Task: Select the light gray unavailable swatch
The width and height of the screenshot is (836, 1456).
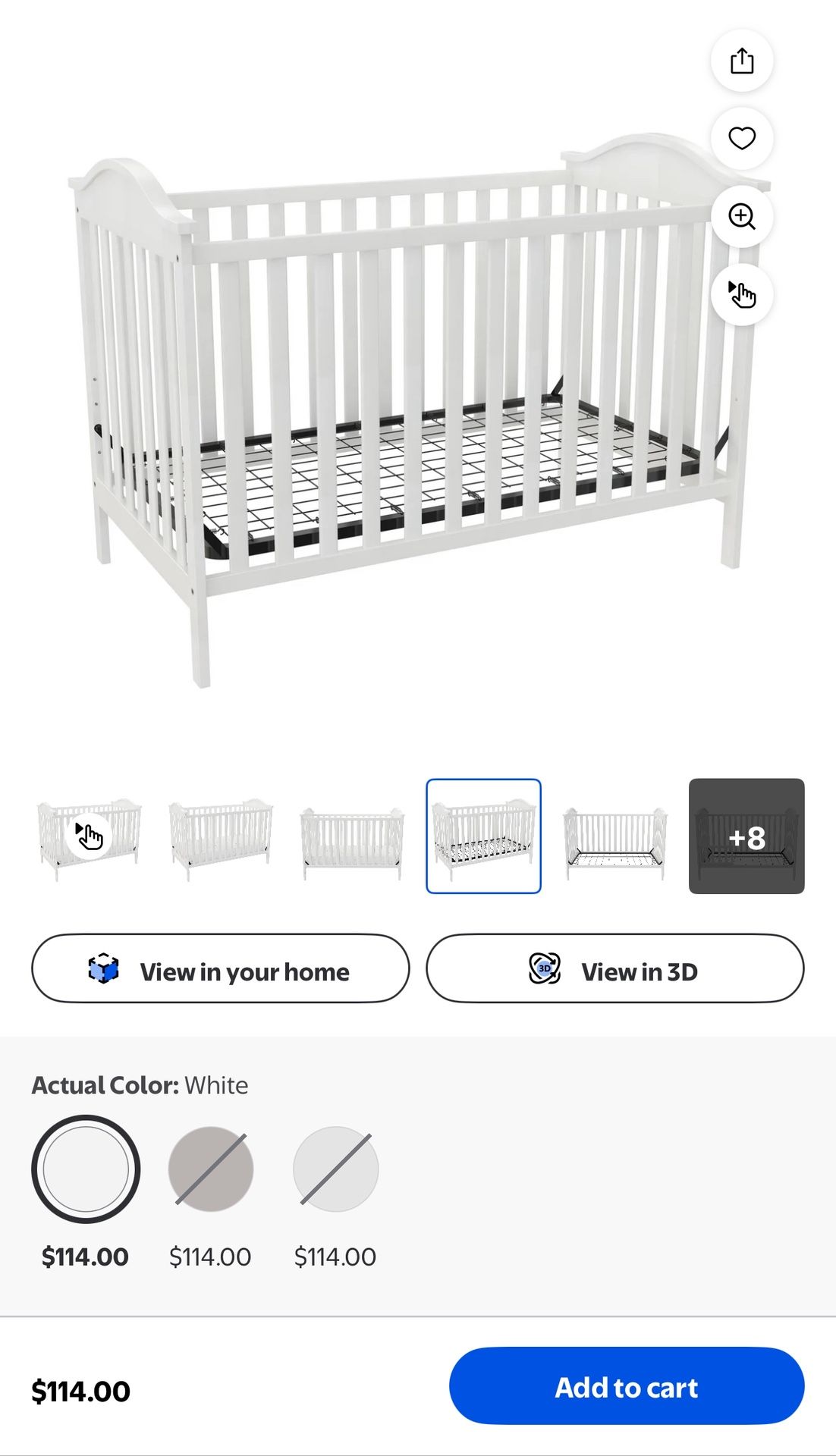Action: point(335,1169)
